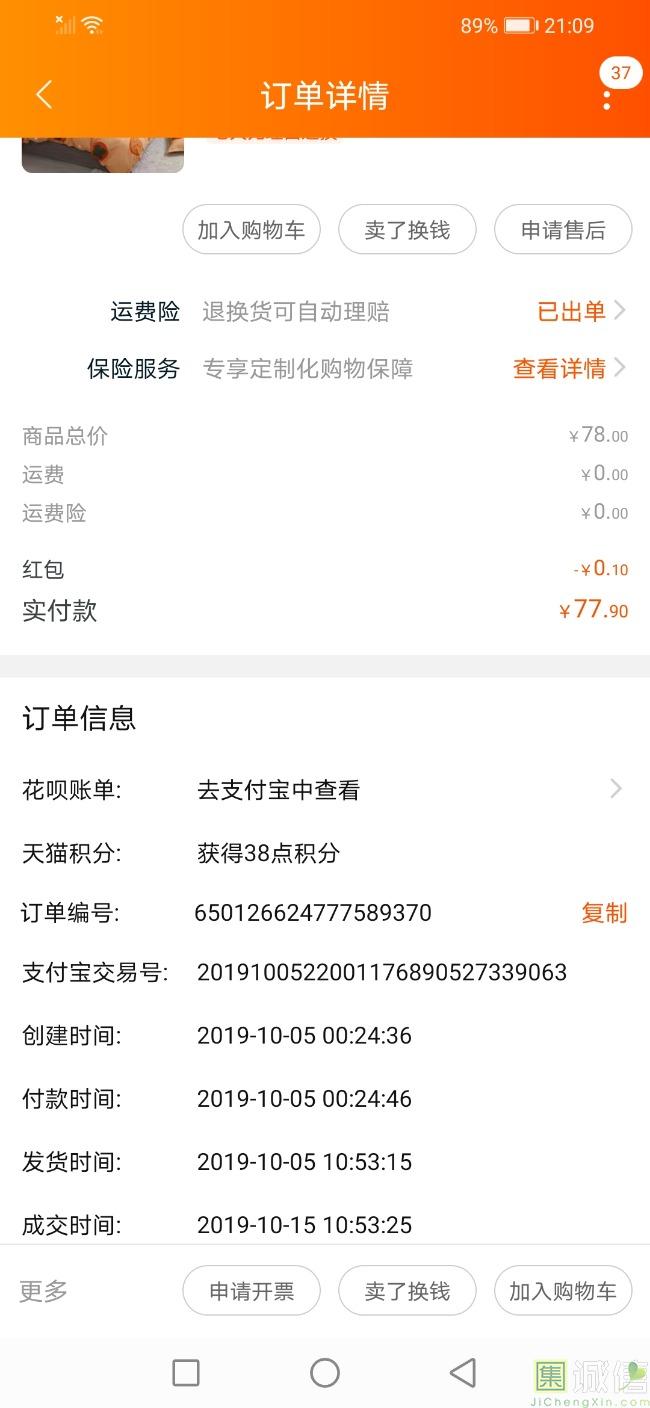Go back from order details

pyautogui.click(x=44, y=95)
